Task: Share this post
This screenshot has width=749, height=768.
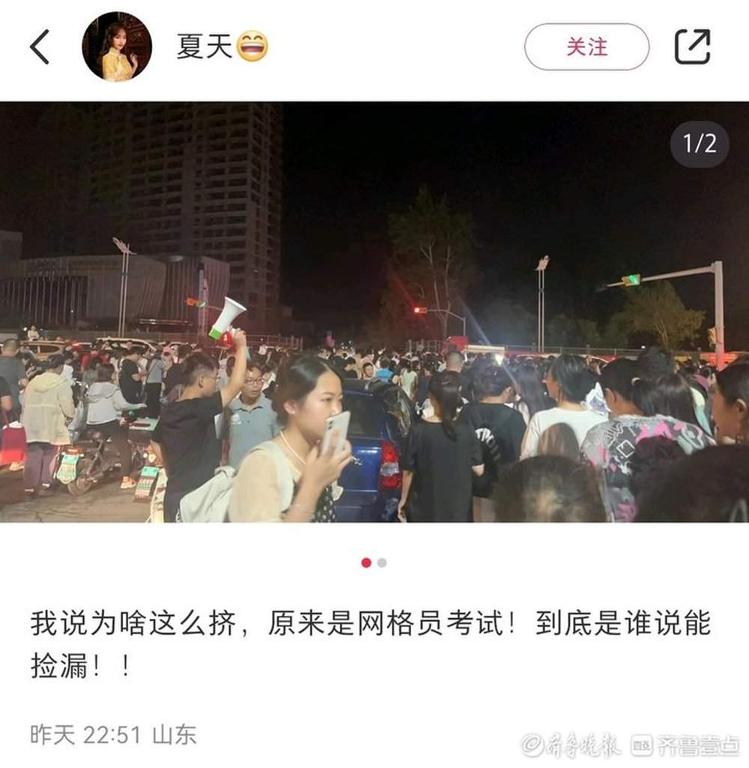Action: coord(692,47)
